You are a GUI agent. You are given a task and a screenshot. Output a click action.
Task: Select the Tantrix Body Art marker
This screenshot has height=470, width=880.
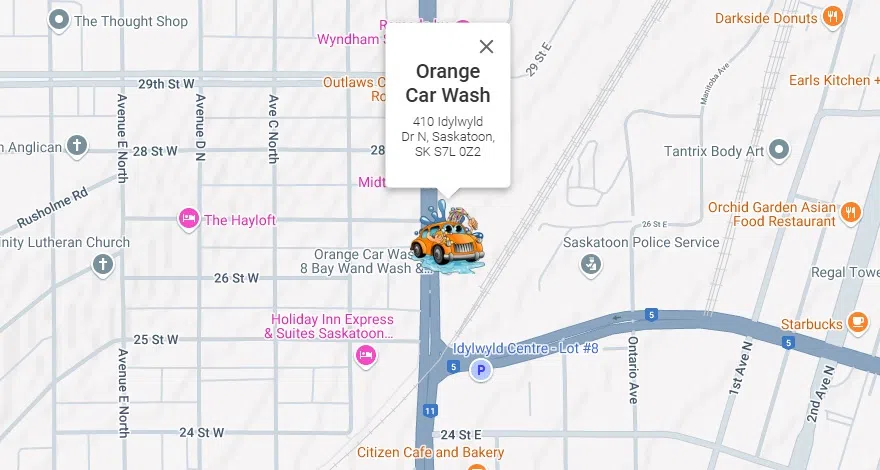(x=780, y=151)
